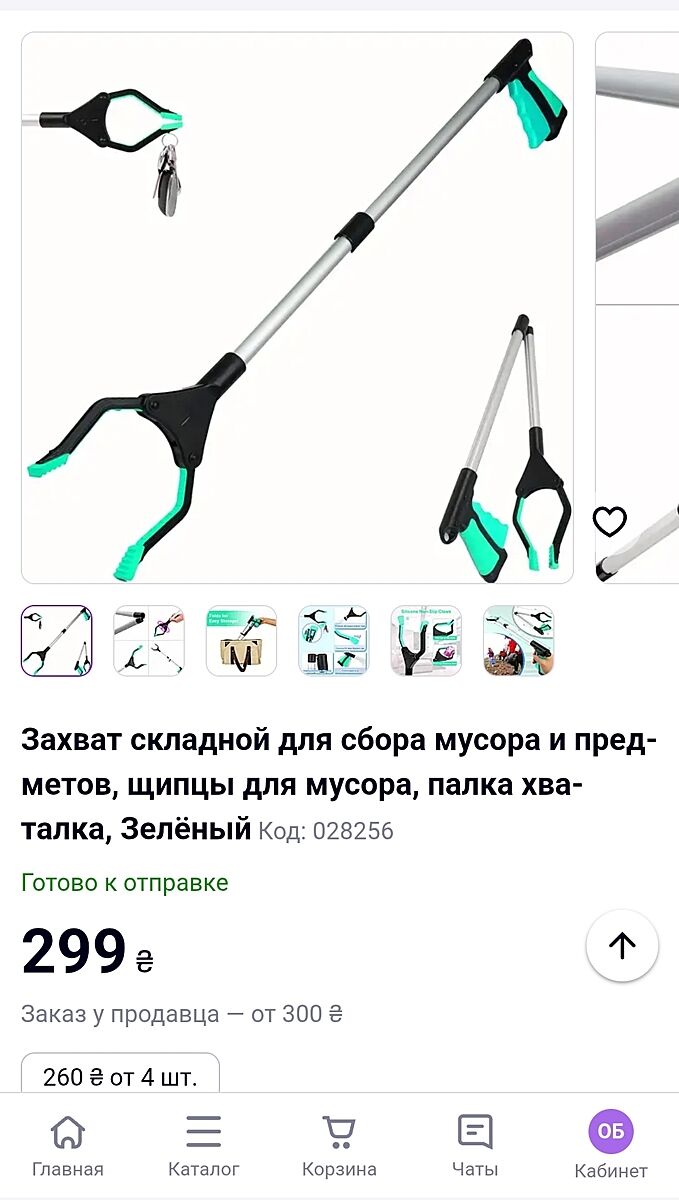Open the main product photo of grabber

click(x=297, y=307)
